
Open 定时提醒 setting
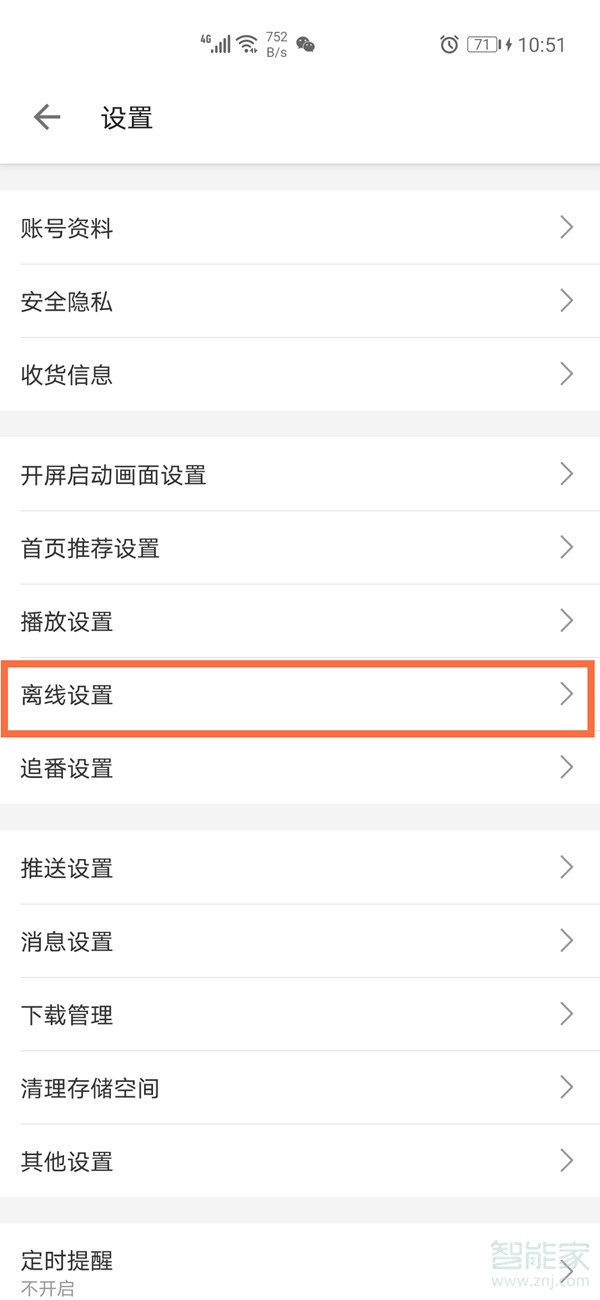pyautogui.click(x=300, y=1268)
